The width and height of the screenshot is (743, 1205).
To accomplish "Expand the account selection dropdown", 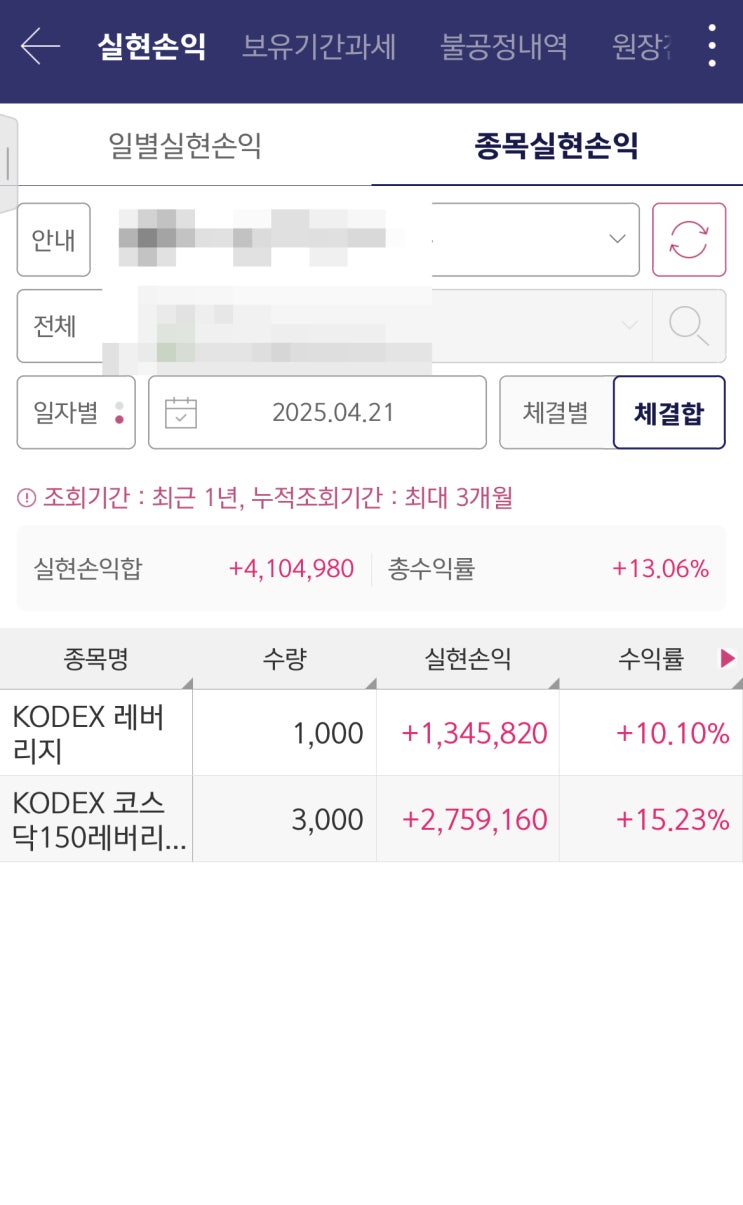I will [x=616, y=239].
